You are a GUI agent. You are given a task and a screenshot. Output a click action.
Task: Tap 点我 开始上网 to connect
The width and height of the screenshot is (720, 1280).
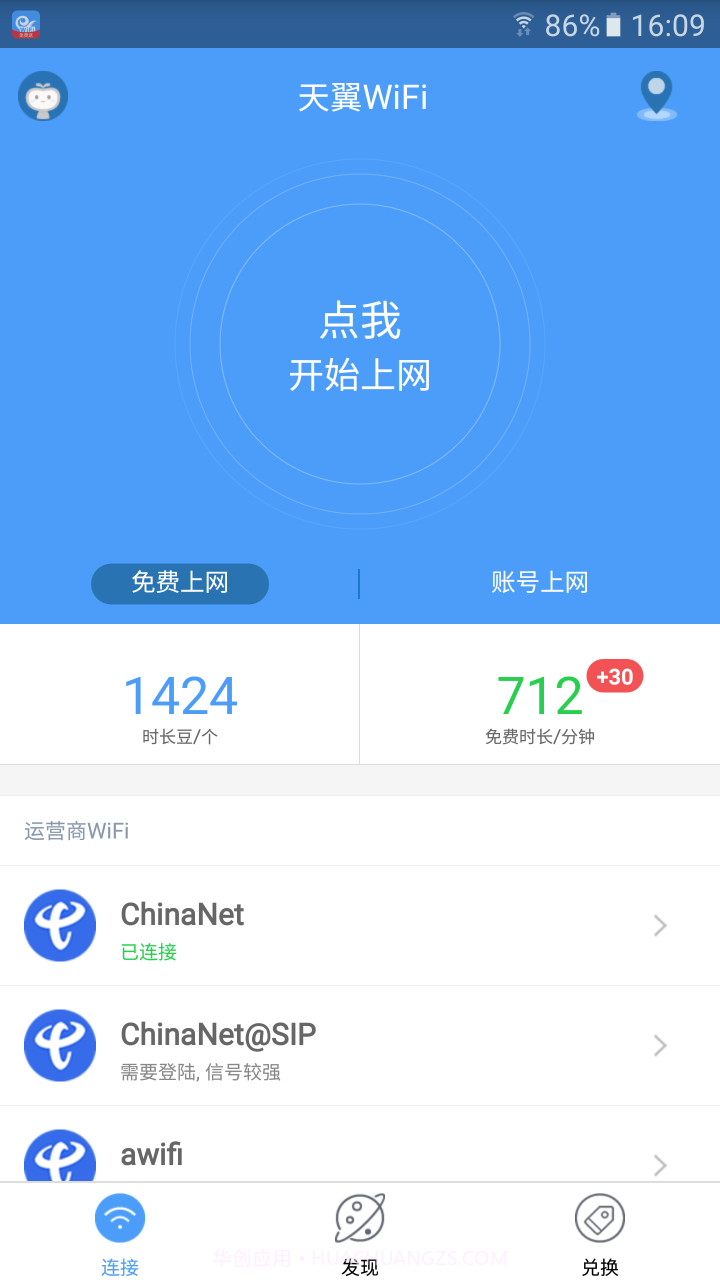(360, 345)
